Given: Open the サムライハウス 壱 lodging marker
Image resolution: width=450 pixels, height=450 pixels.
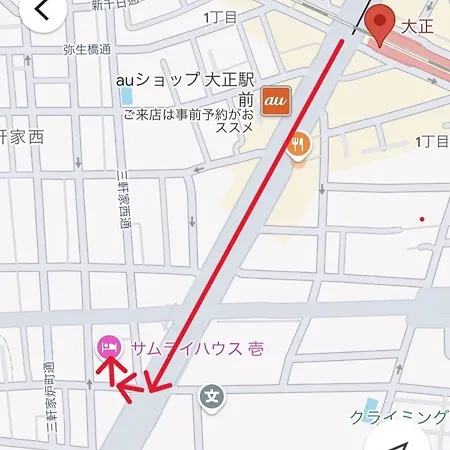Looking at the screenshot, I should (x=109, y=347).
